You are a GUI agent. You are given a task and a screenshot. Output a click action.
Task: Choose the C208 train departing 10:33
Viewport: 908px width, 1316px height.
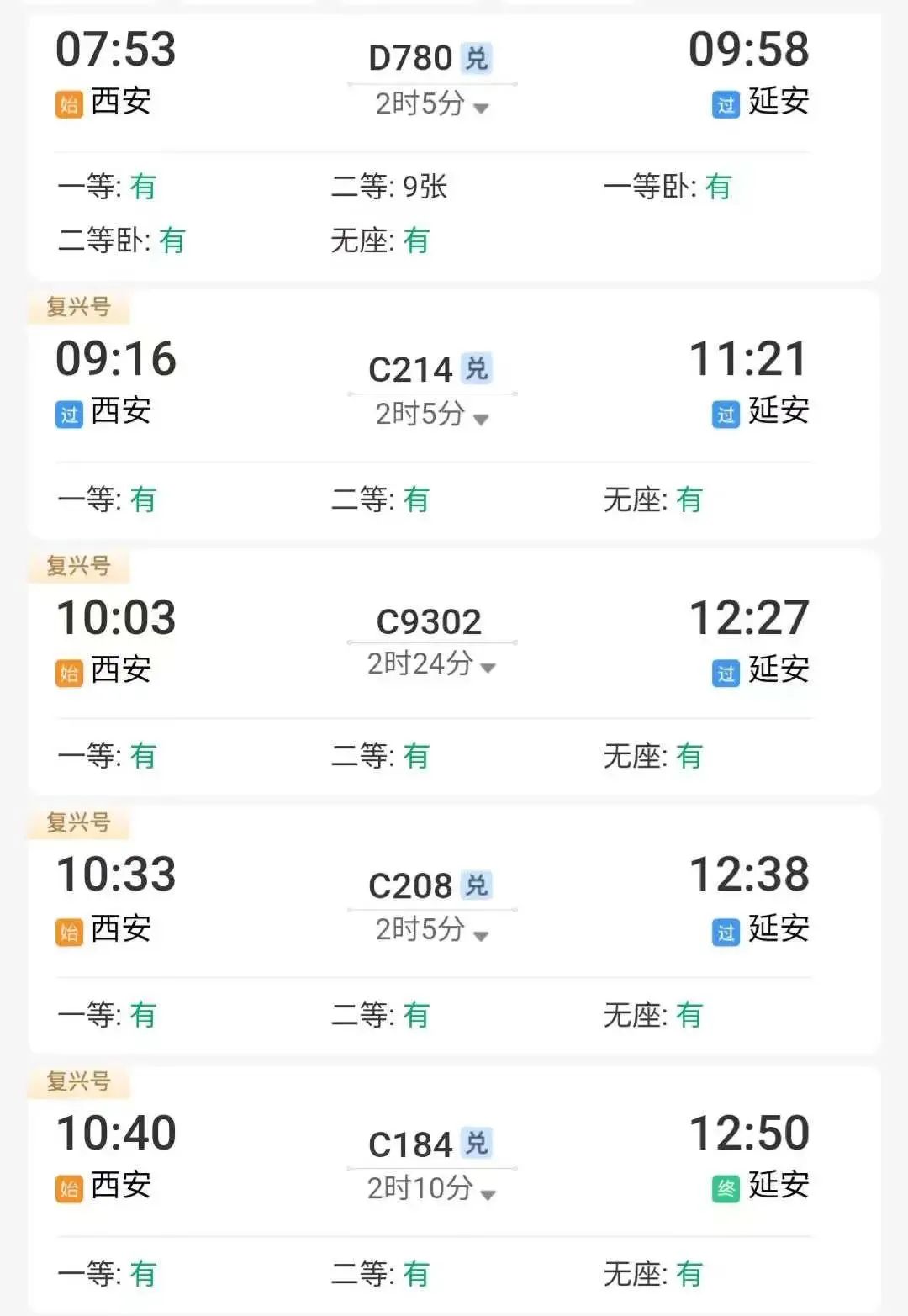pyautogui.click(x=411, y=885)
